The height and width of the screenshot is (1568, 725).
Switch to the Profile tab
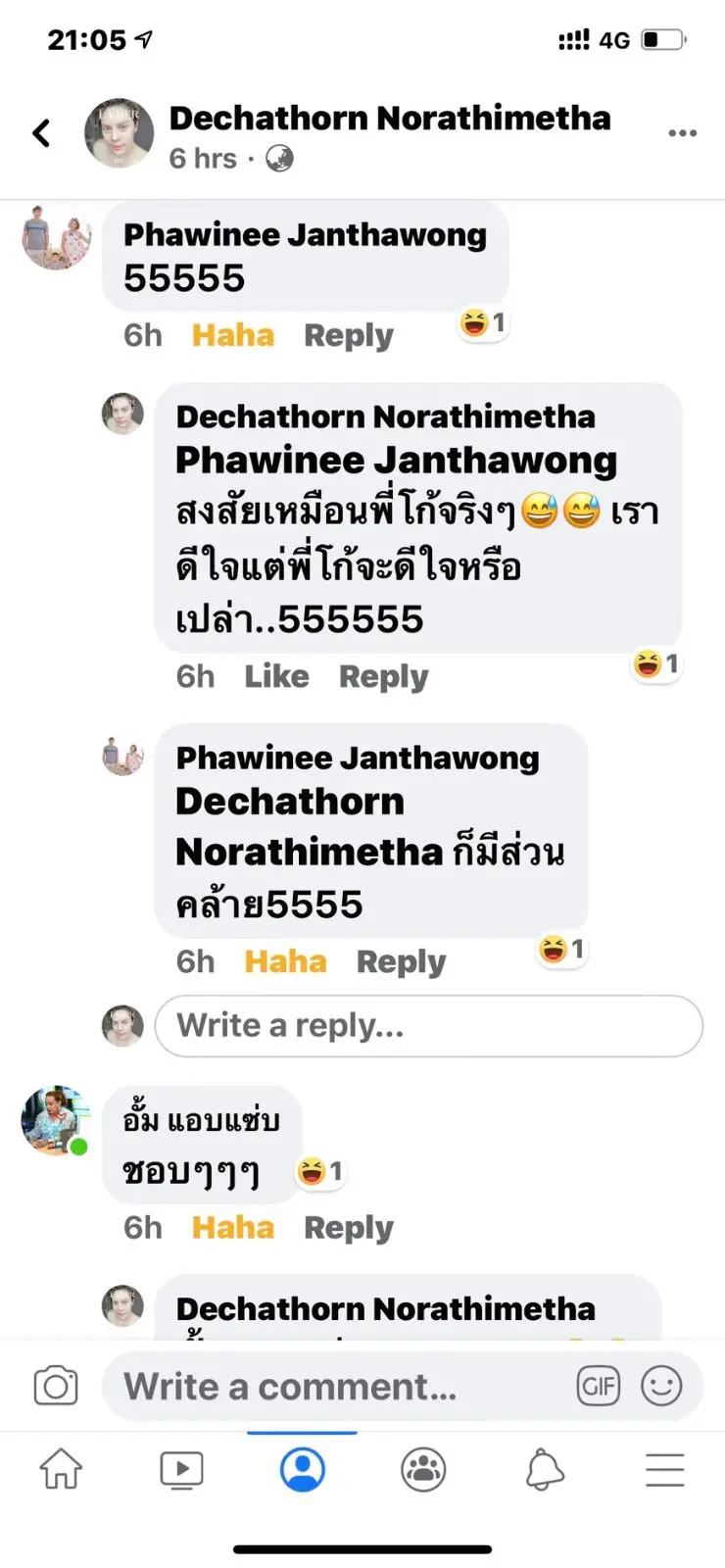(x=302, y=1470)
